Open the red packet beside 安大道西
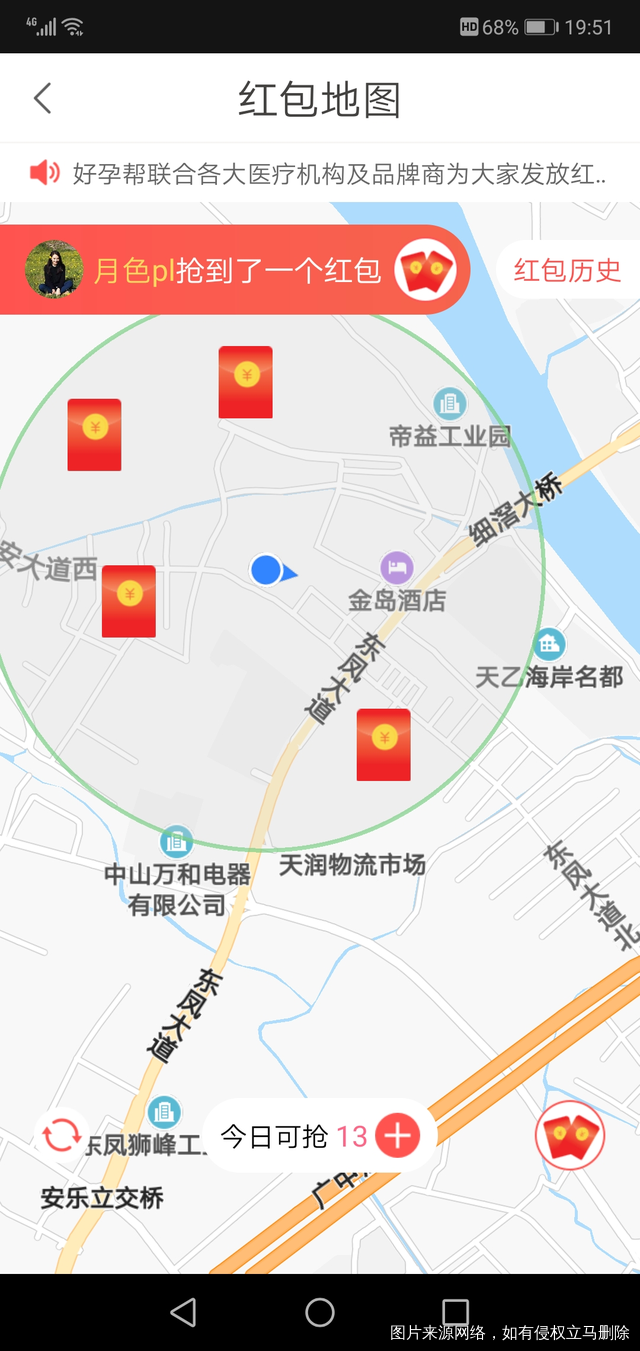Image resolution: width=640 pixels, height=1351 pixels. coord(129,601)
